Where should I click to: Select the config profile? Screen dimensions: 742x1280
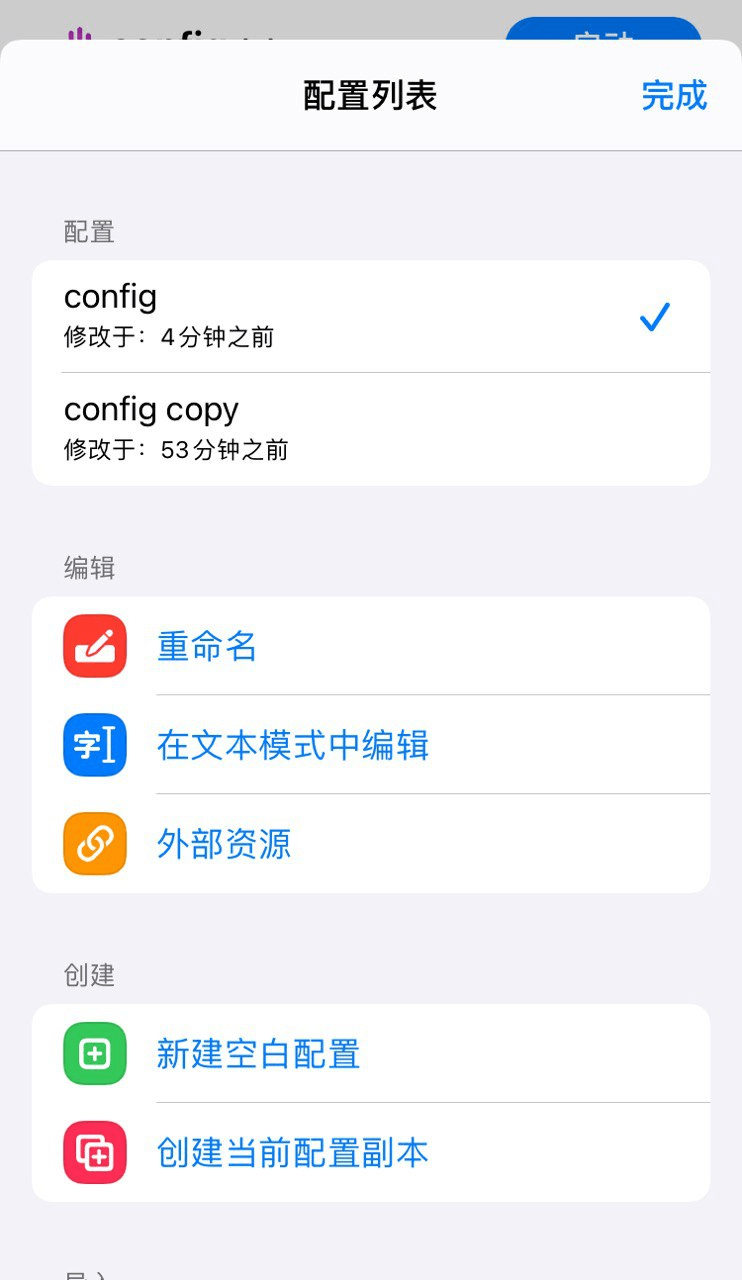[370, 317]
